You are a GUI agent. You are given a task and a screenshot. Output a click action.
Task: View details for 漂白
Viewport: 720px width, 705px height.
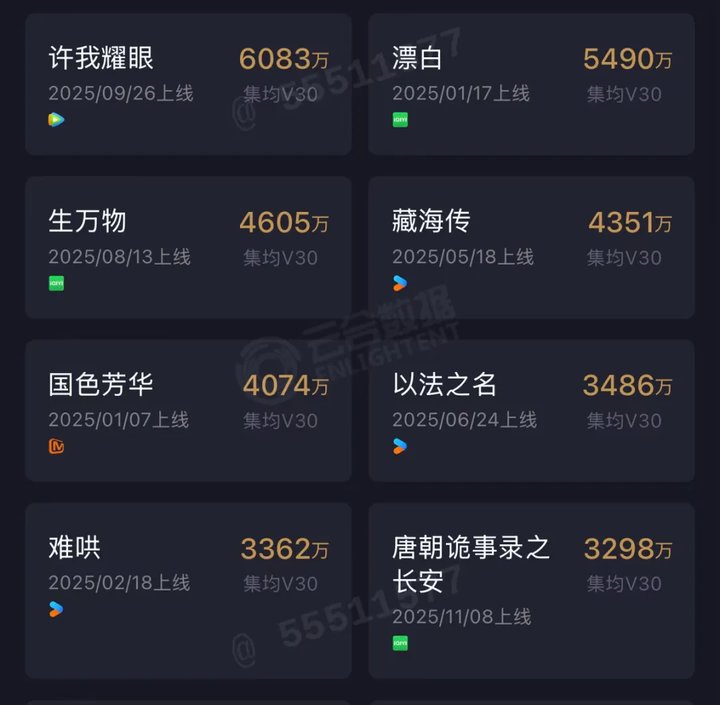(x=531, y=84)
